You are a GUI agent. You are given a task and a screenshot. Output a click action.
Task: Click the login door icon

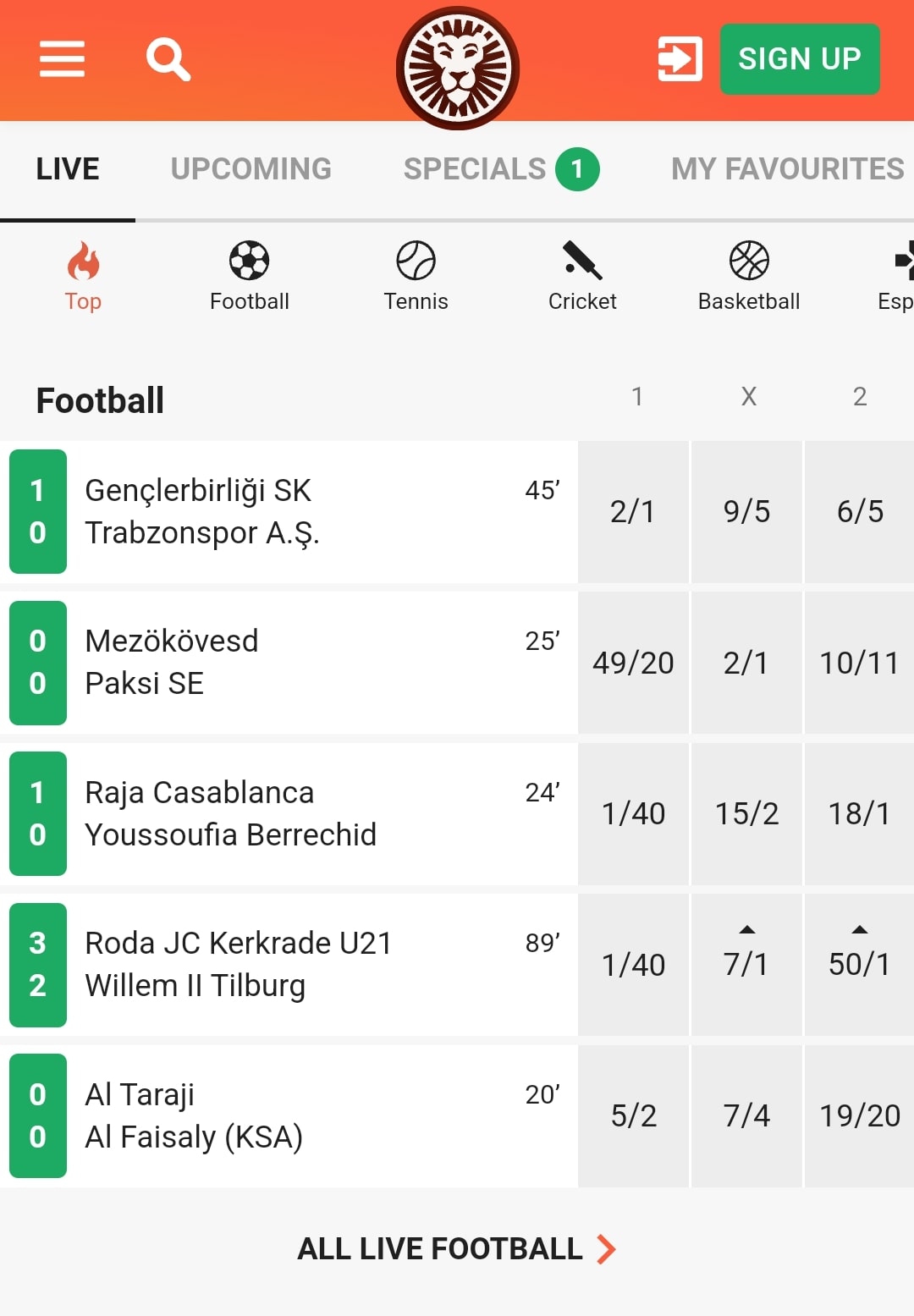pyautogui.click(x=678, y=59)
